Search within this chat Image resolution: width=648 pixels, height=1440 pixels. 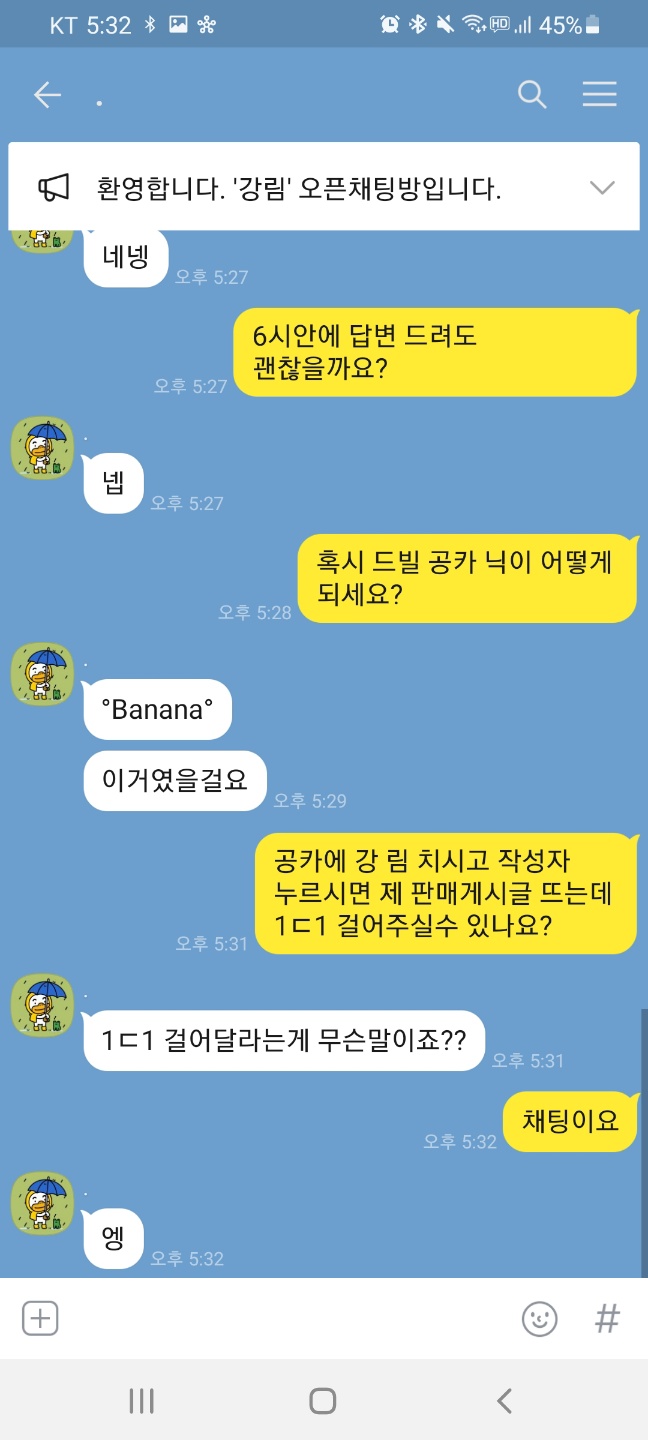[x=532, y=95]
